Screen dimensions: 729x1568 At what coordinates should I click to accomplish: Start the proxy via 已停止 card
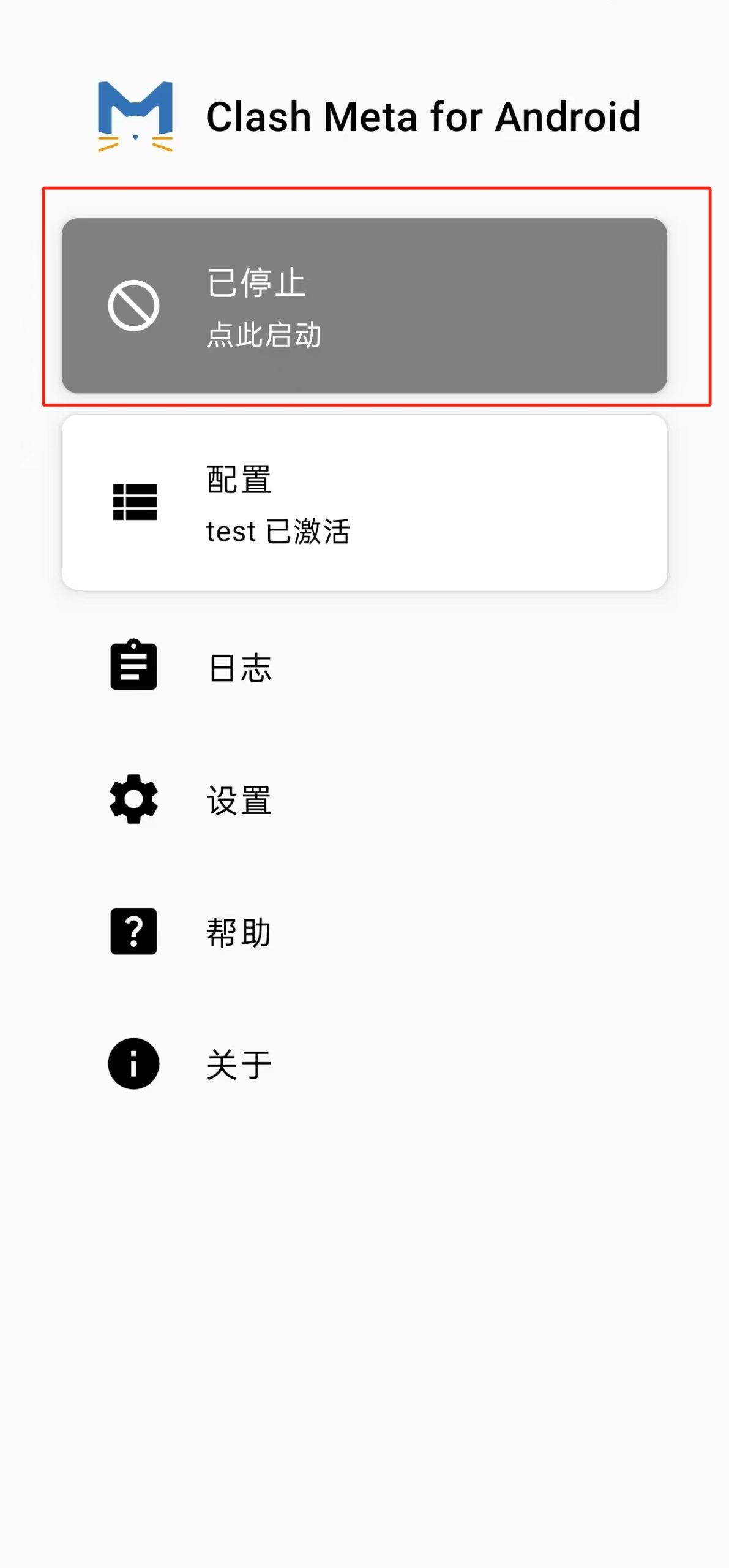364,306
